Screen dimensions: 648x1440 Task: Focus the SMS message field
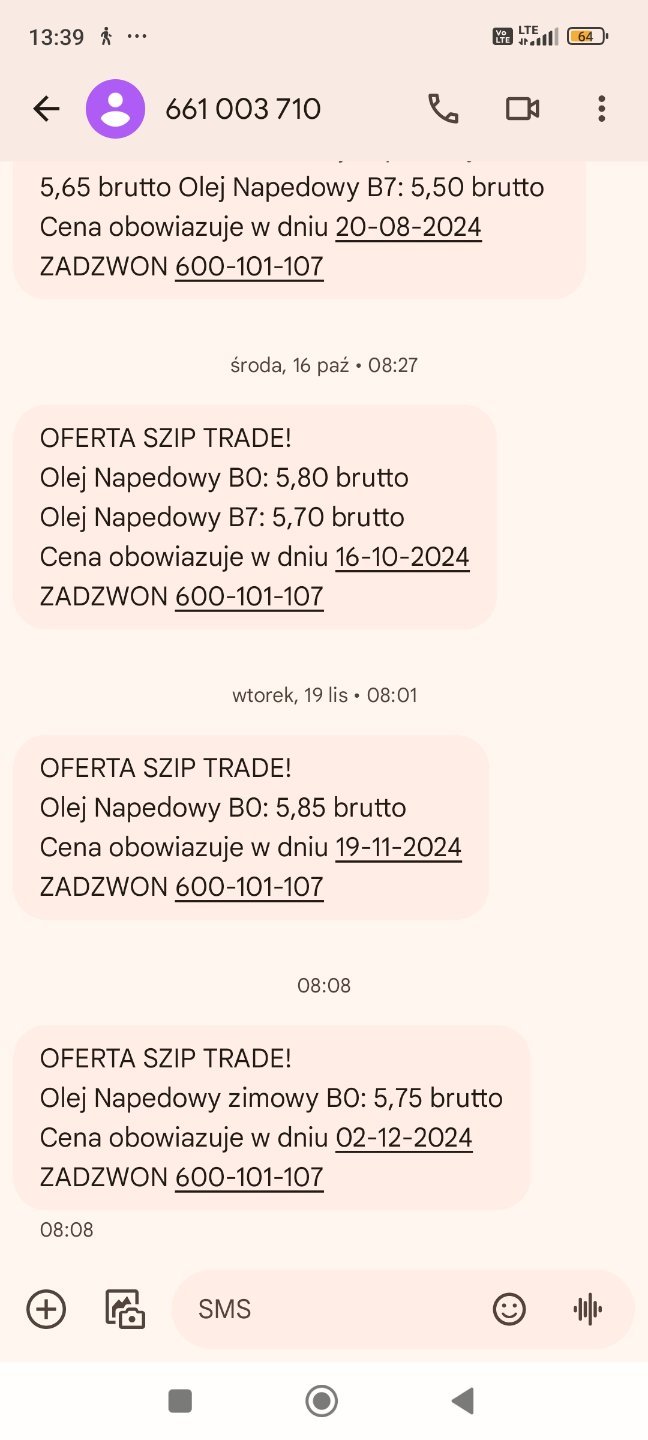click(330, 1309)
